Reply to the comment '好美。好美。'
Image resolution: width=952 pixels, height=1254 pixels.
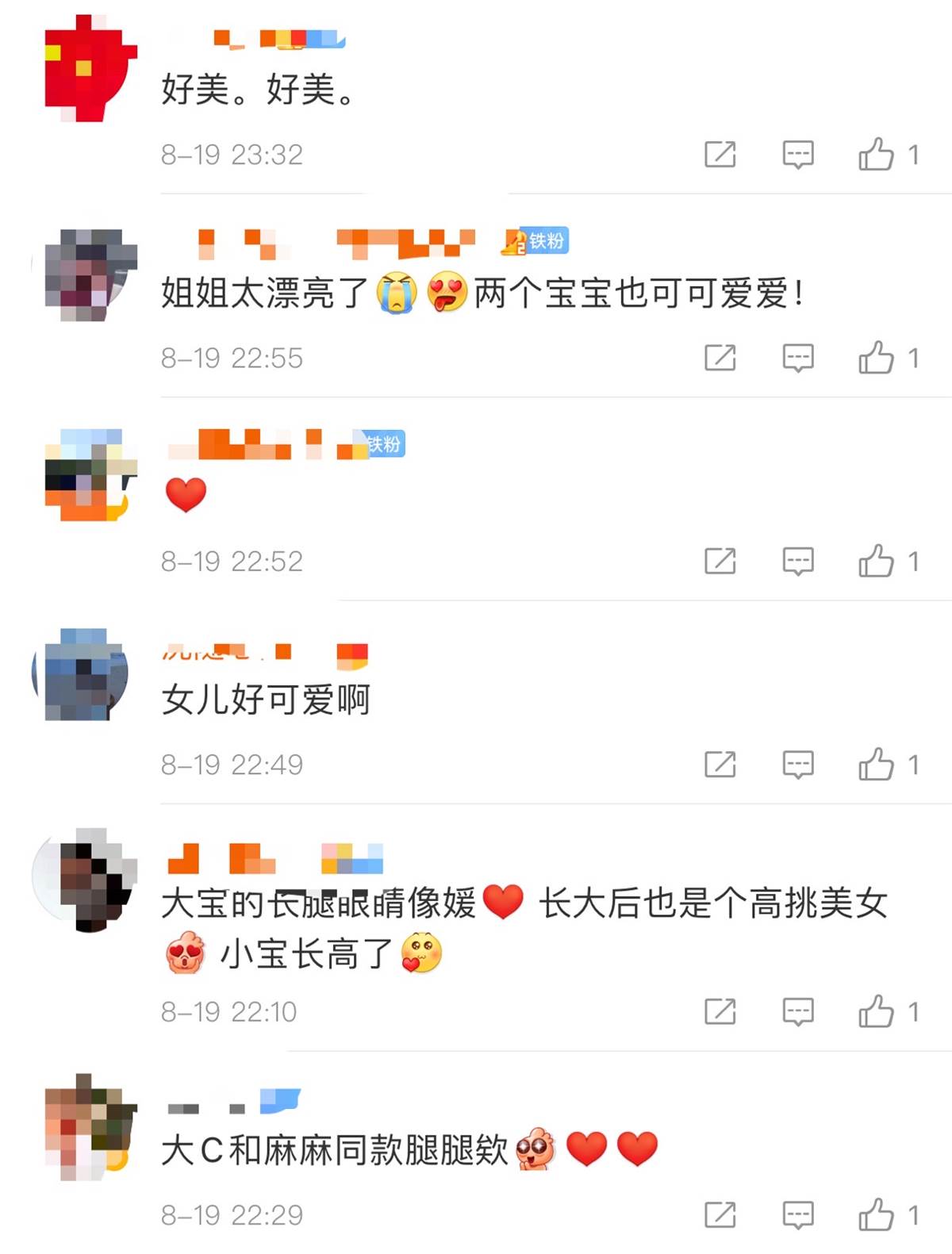(x=798, y=155)
